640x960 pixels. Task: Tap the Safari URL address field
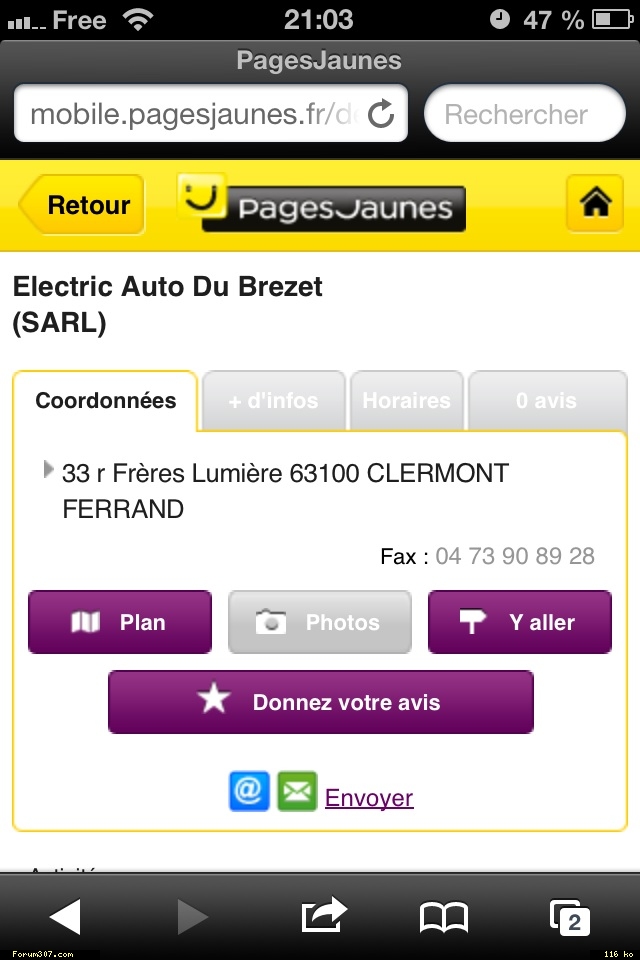[x=190, y=114]
